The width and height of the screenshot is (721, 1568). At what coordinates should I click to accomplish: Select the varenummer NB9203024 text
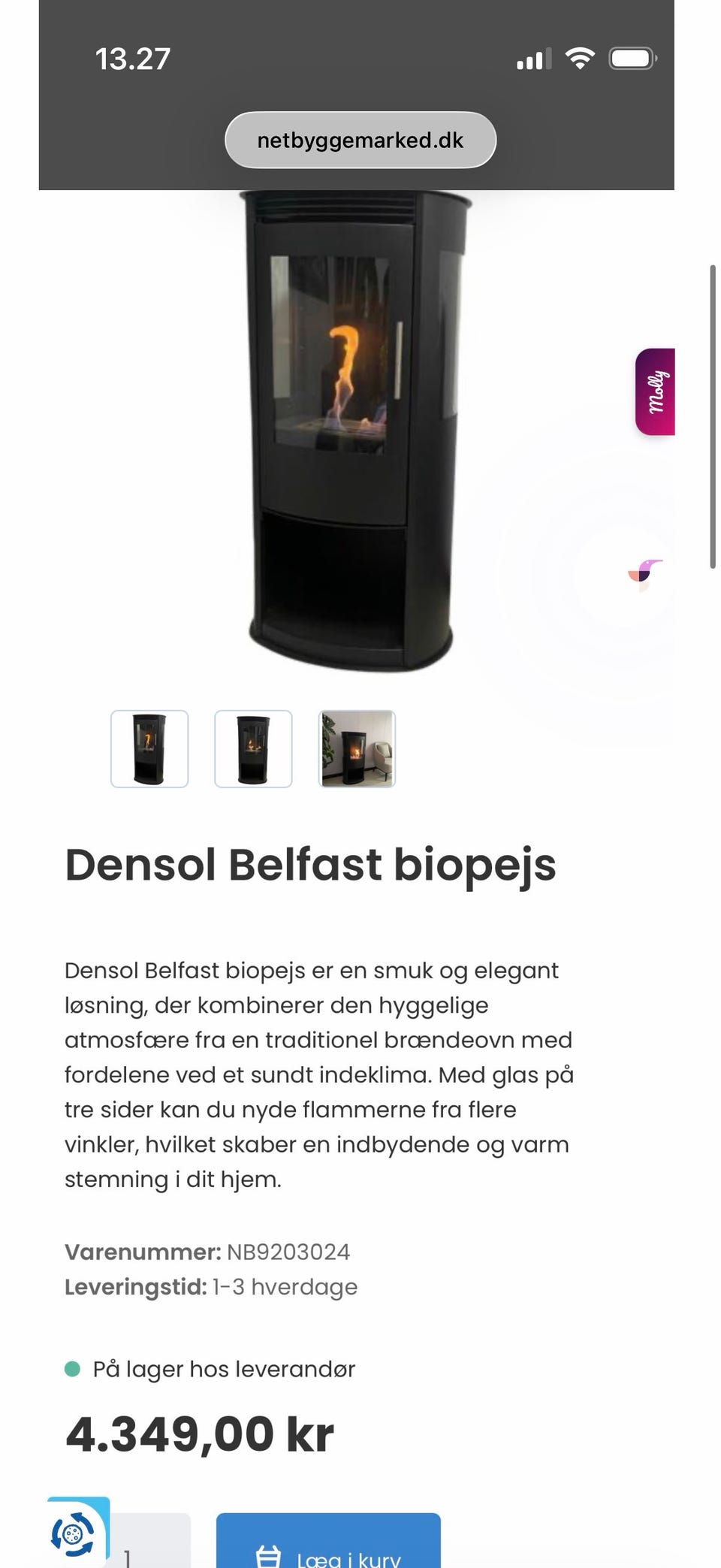pos(288,1250)
